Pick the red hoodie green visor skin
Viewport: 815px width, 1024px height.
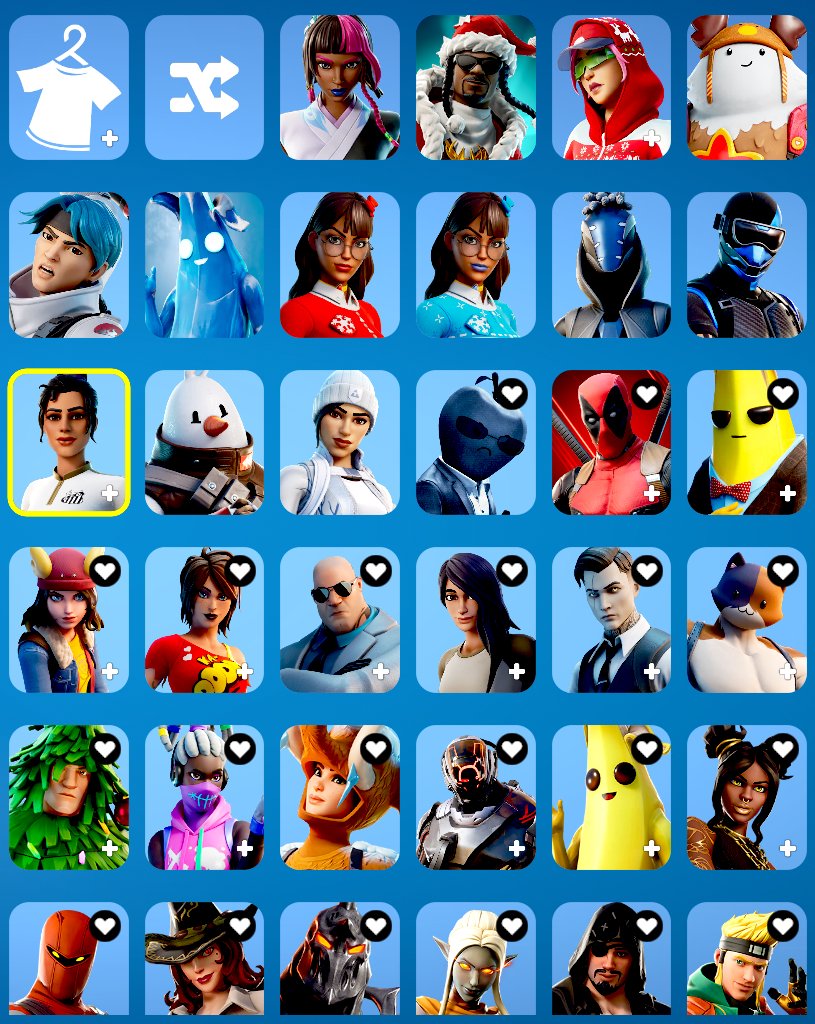[x=611, y=88]
